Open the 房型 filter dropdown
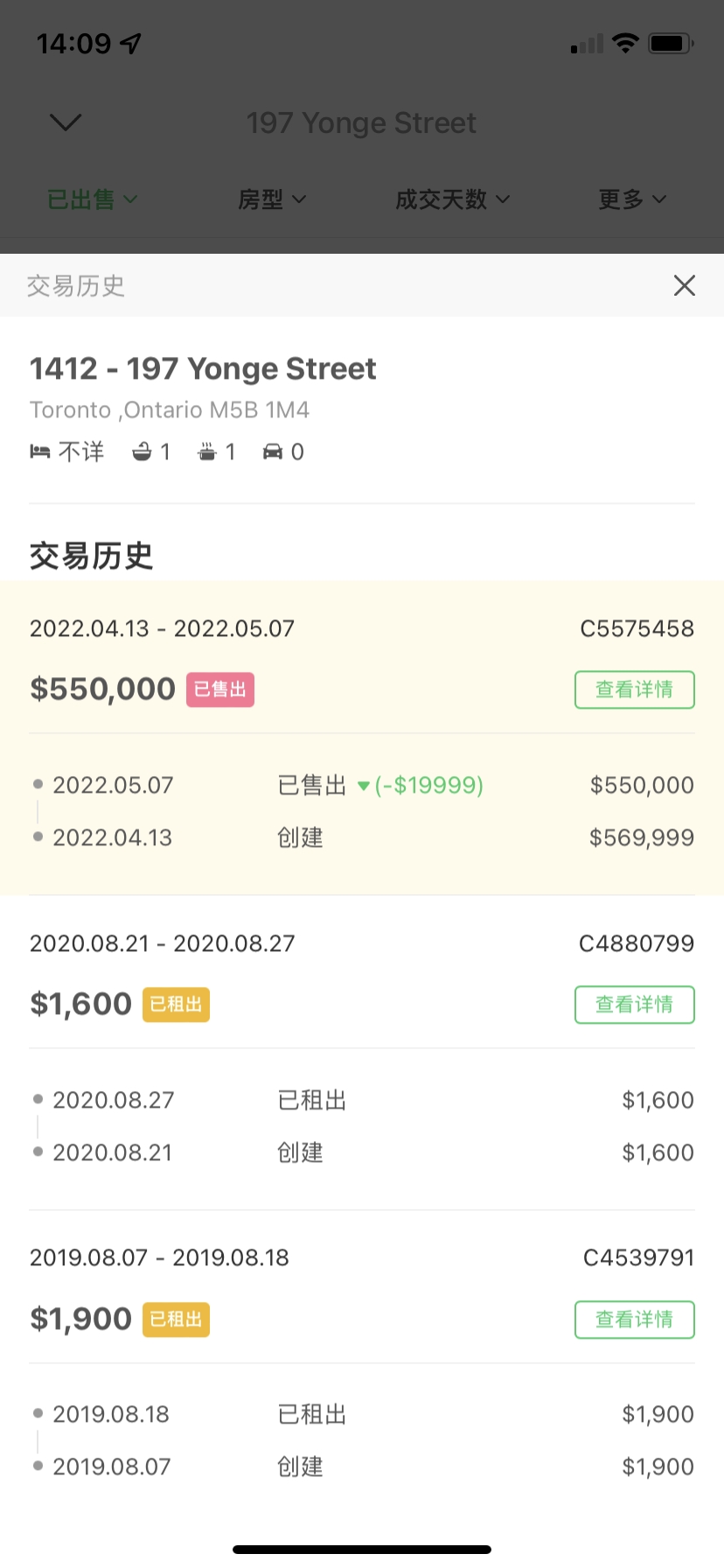 (272, 199)
